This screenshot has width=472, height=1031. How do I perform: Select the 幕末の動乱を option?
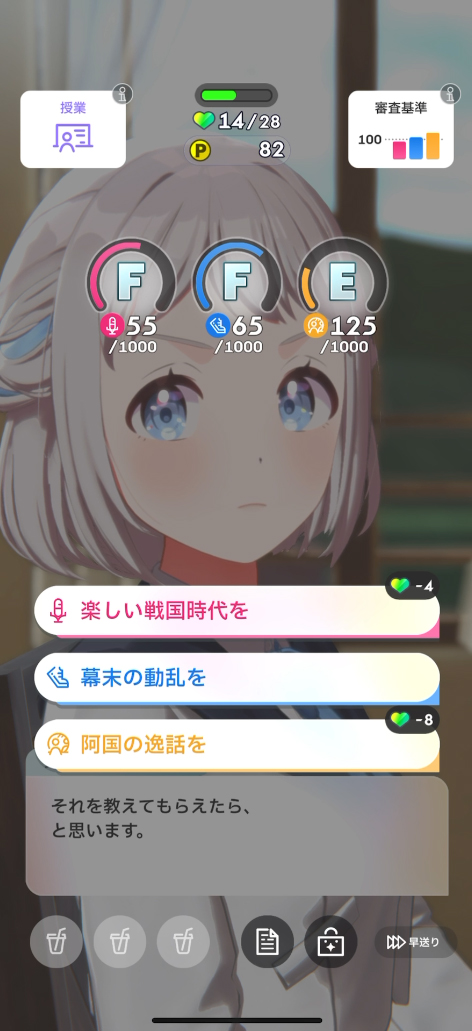[x=237, y=678]
